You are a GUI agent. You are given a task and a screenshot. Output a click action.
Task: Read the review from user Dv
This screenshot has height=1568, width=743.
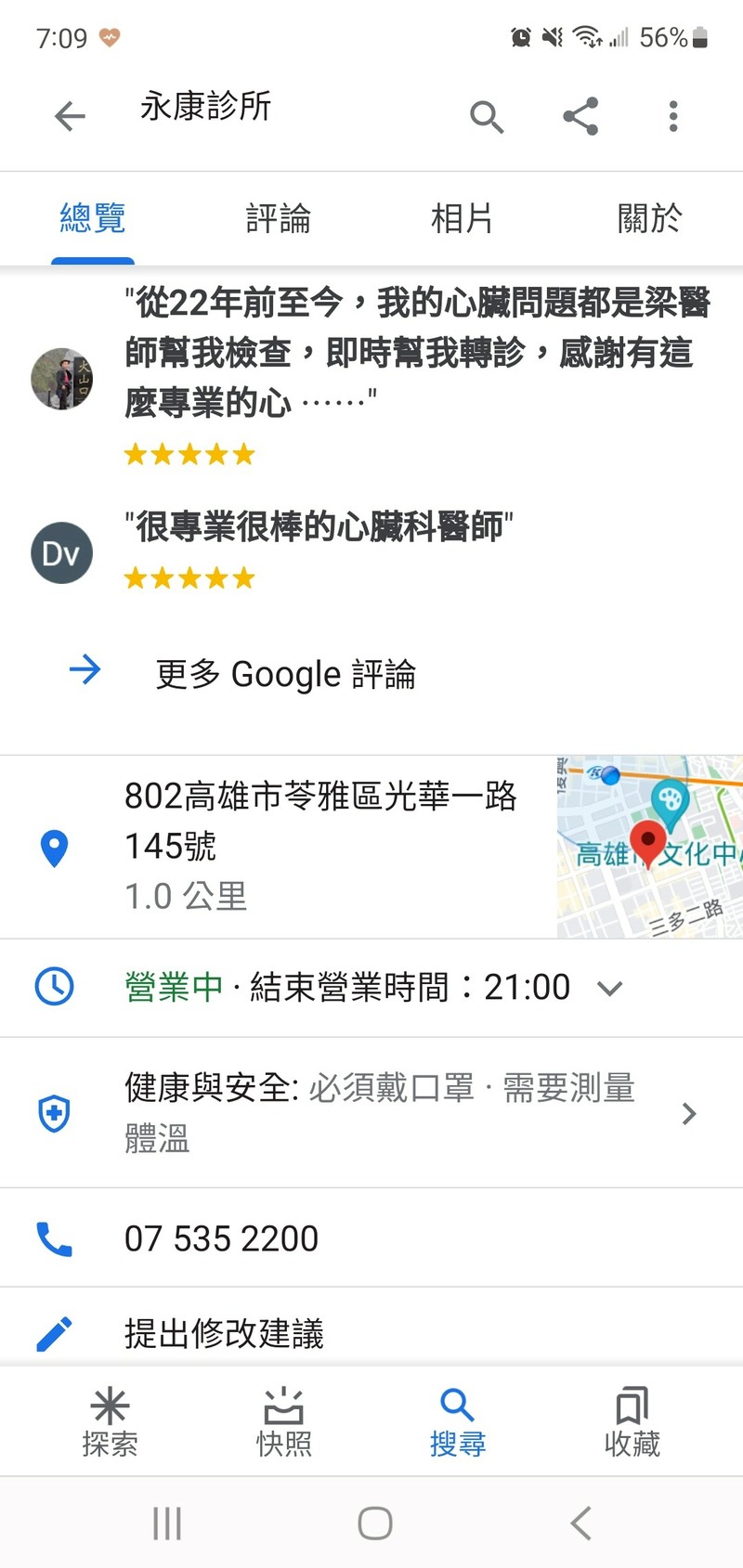(319, 527)
